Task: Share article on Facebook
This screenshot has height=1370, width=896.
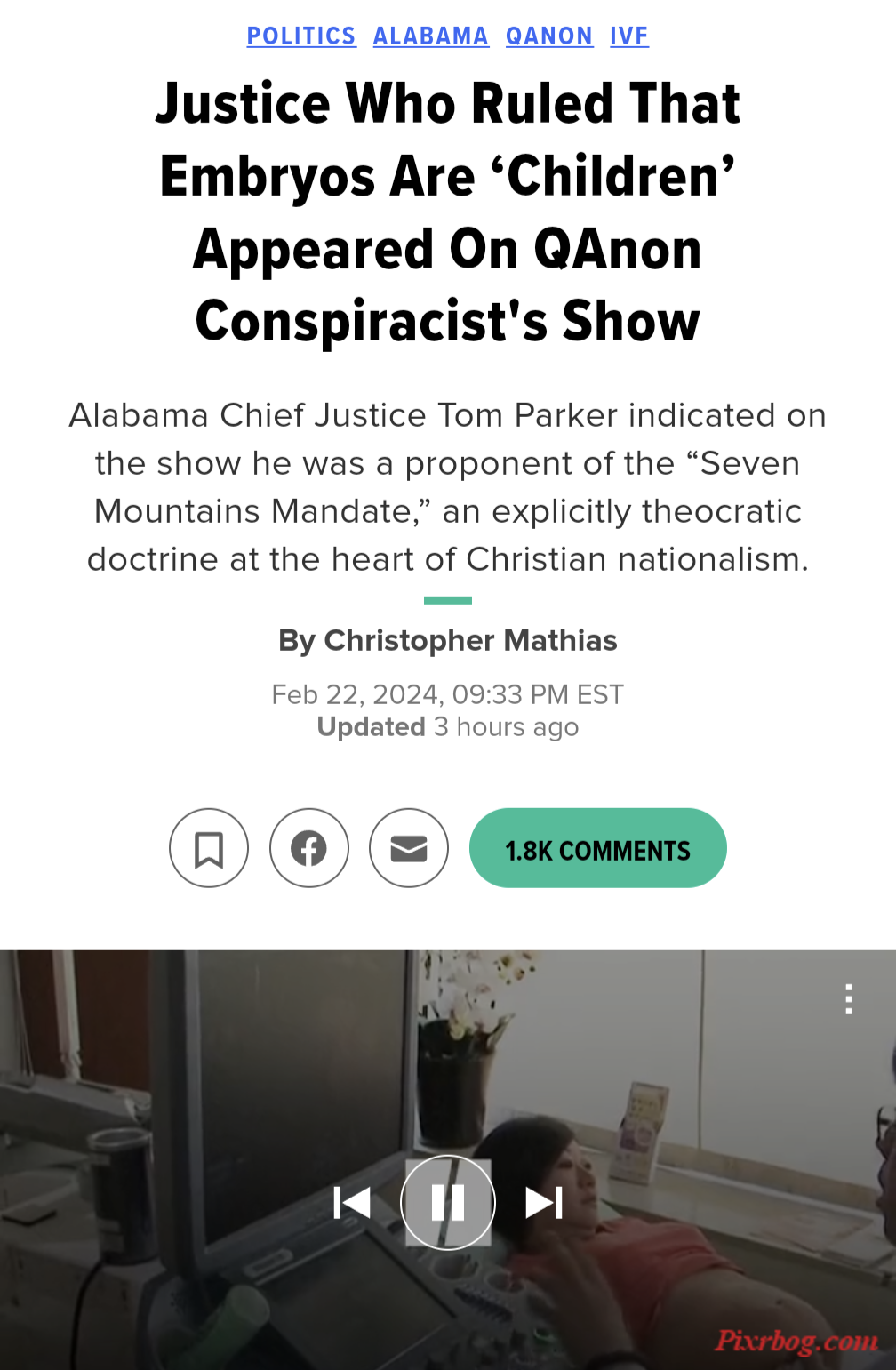Action: 309,848
